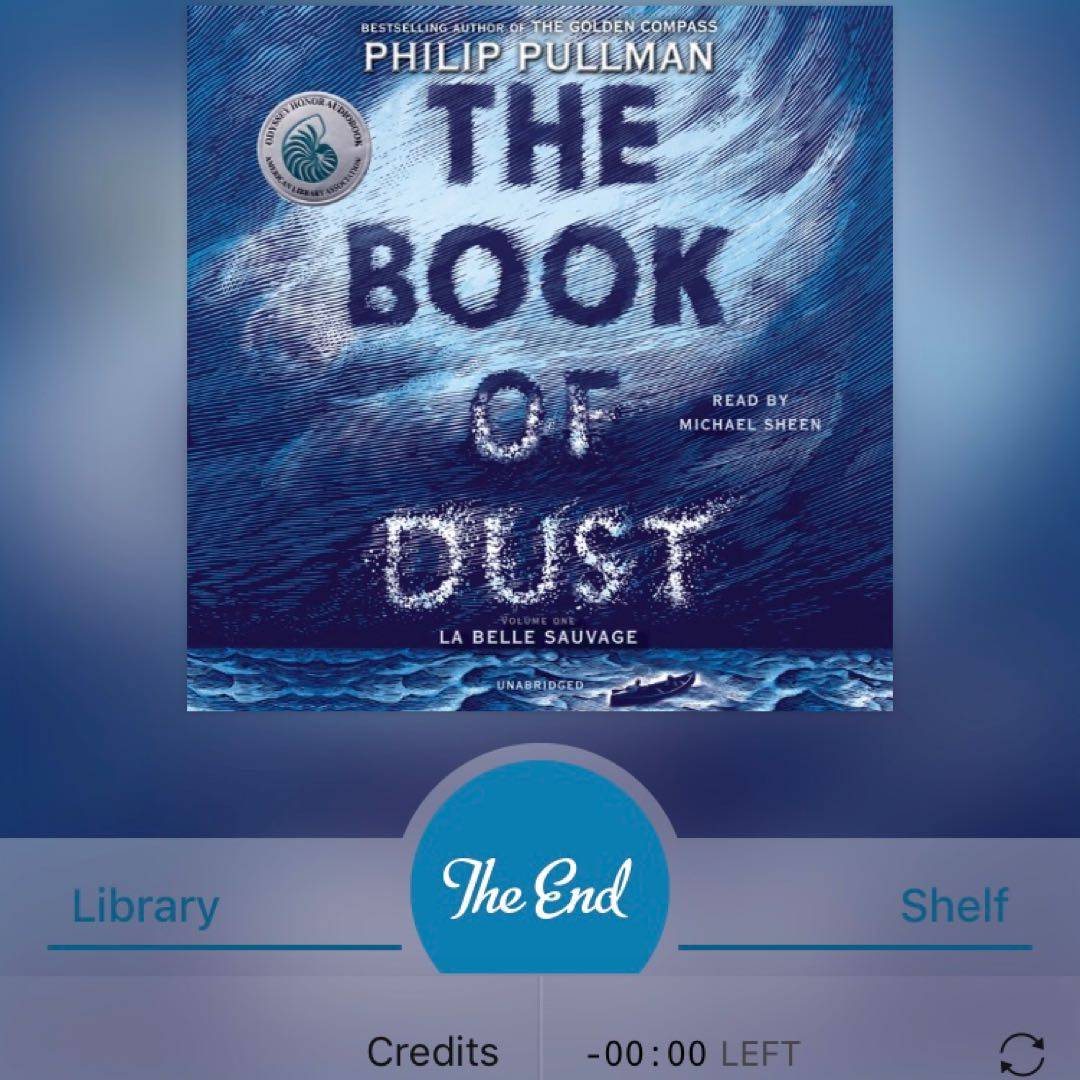
Task: Switch to the Shelf tab
Action: 953,906
